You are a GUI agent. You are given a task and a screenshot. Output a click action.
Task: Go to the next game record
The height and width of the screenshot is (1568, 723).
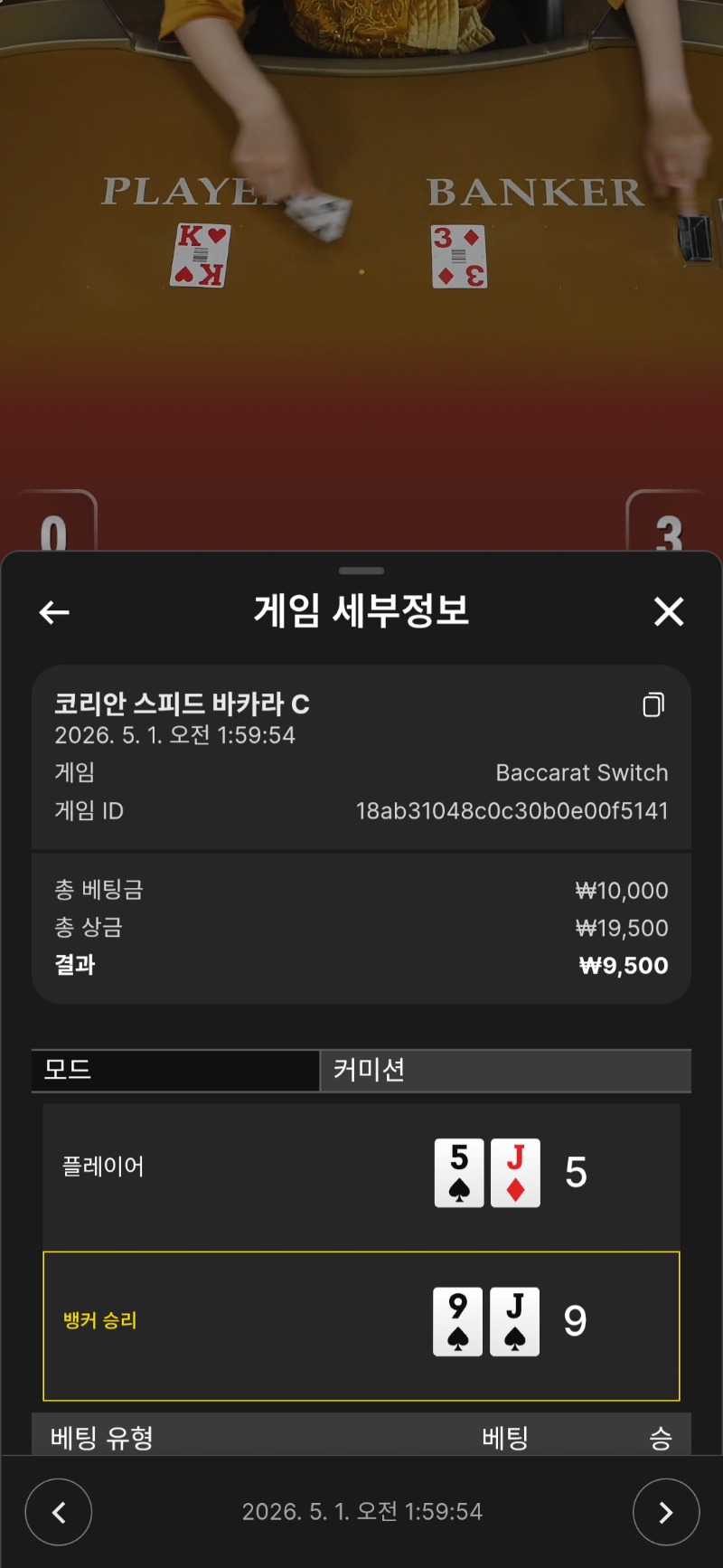pos(666,1511)
